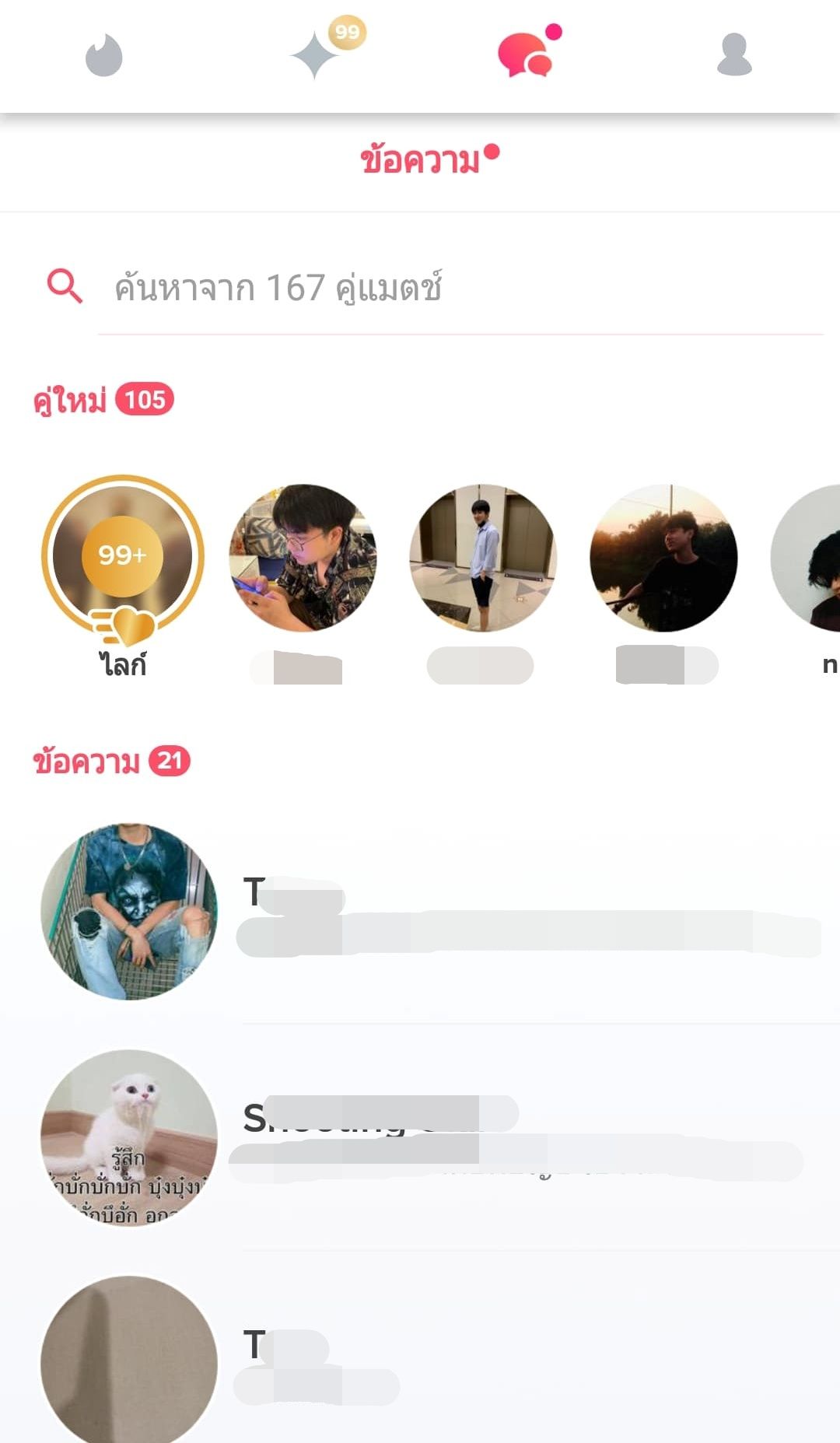Switch to the profile tab
840x1443 pixels.
pyautogui.click(x=734, y=54)
